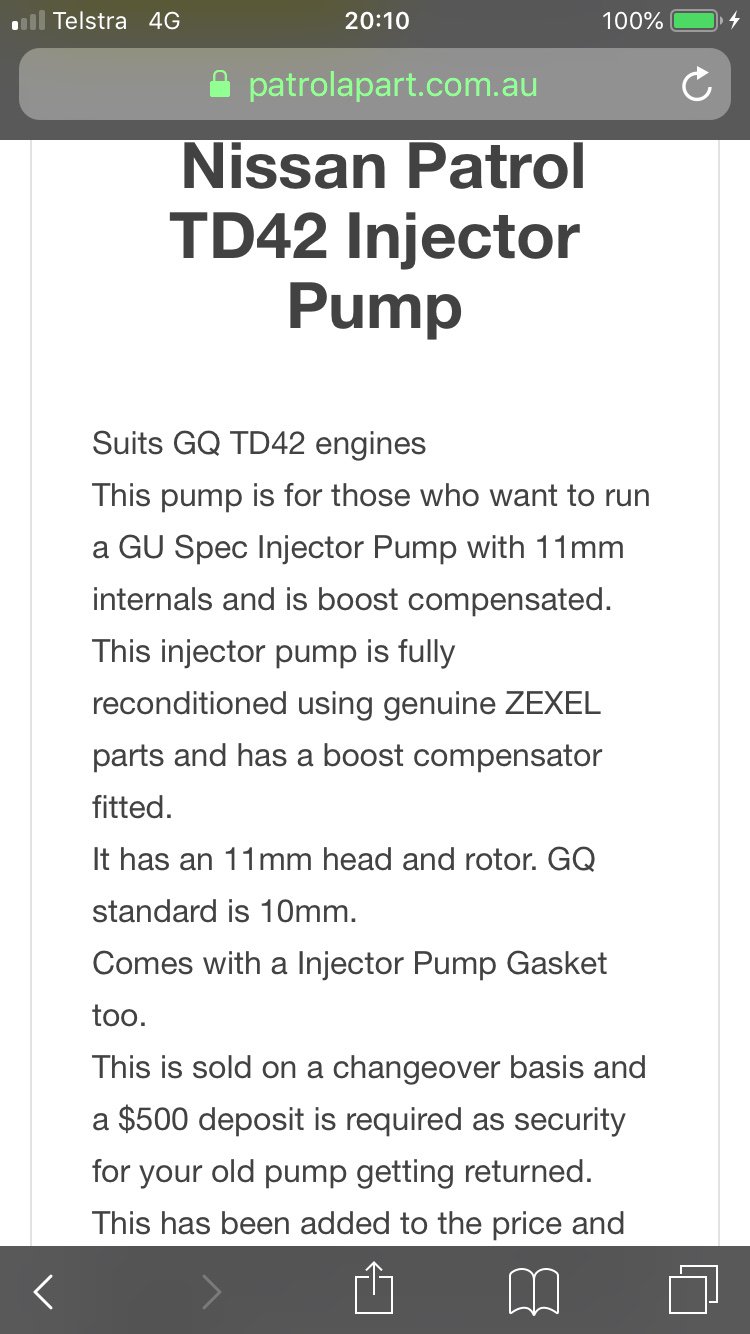This screenshot has height=1334, width=750.
Task: Tap the patrolapart.com.au address bar
Action: (x=374, y=85)
